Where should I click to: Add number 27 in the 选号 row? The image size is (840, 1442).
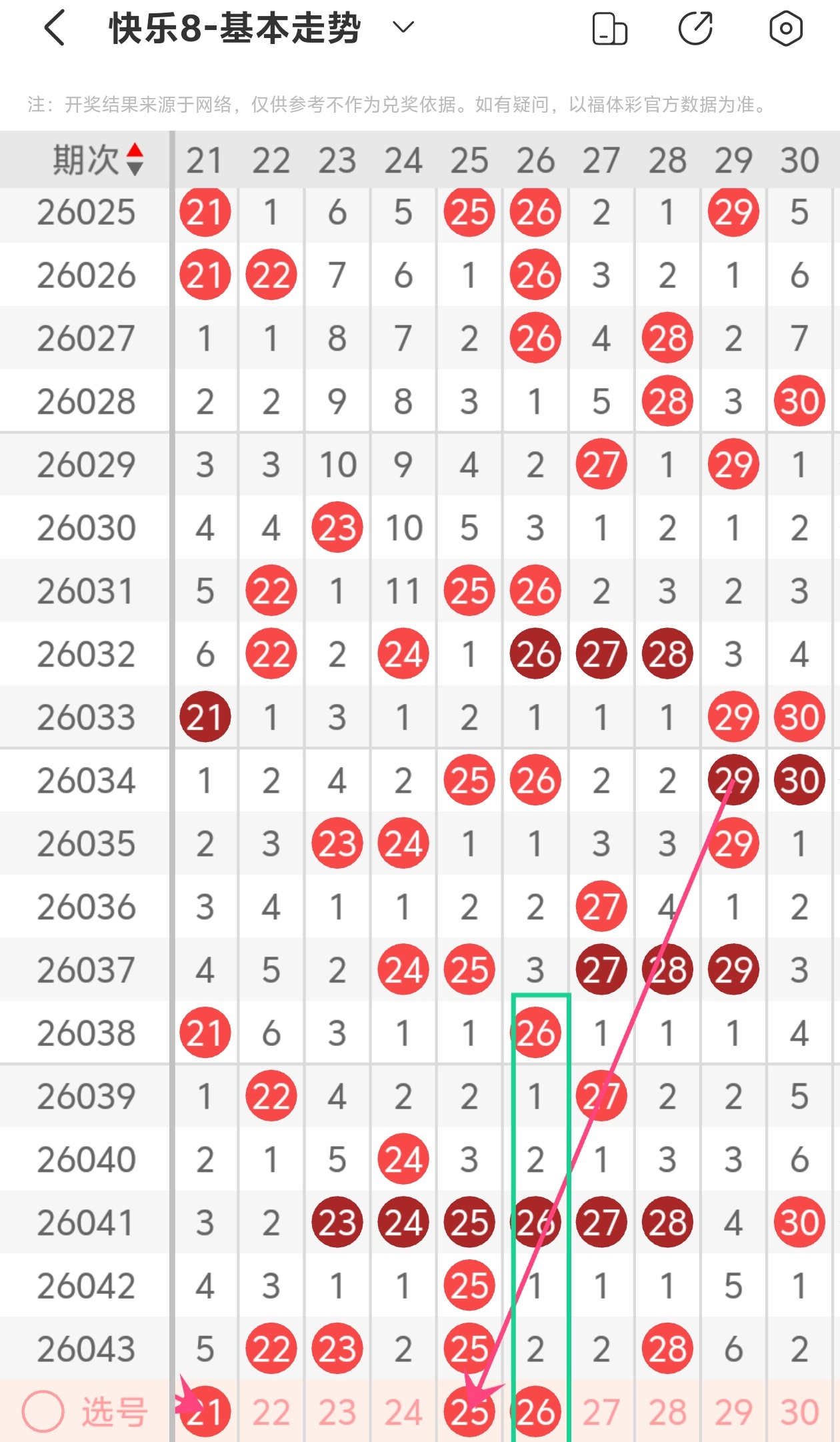[601, 1411]
